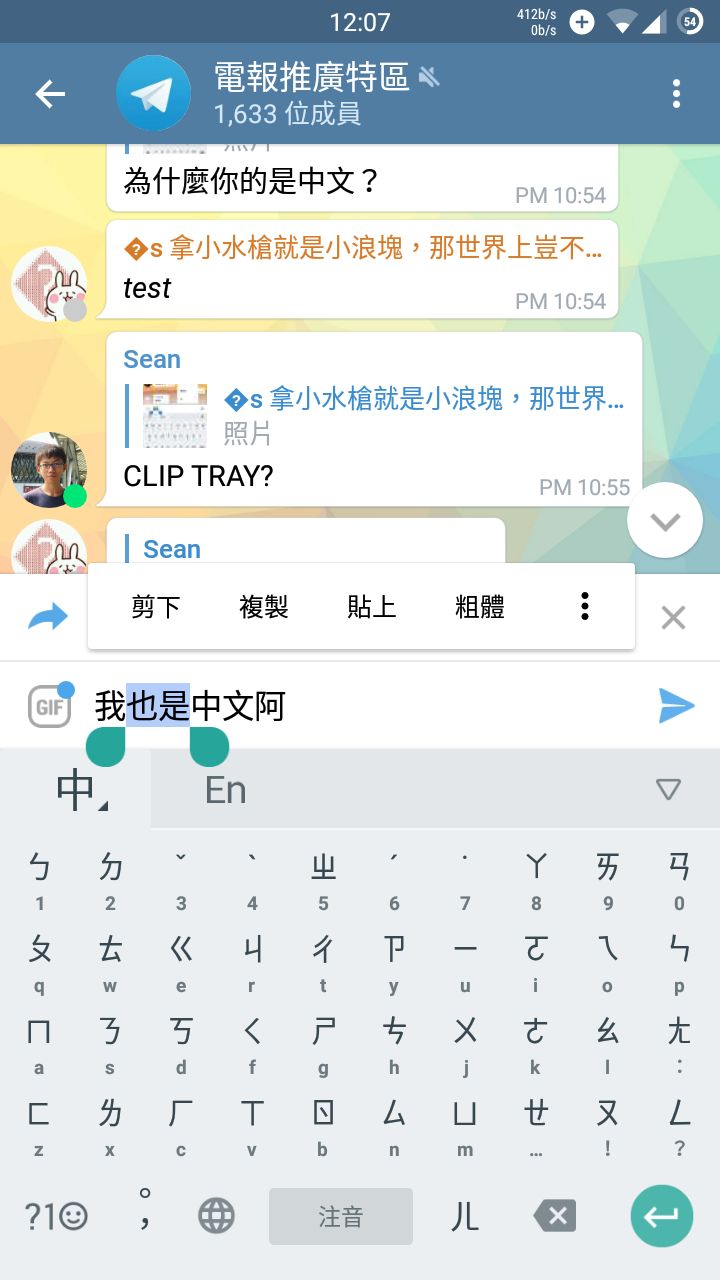Screen dimensions: 720x1280
Task: Switch keyboard to En input
Action: click(226, 790)
